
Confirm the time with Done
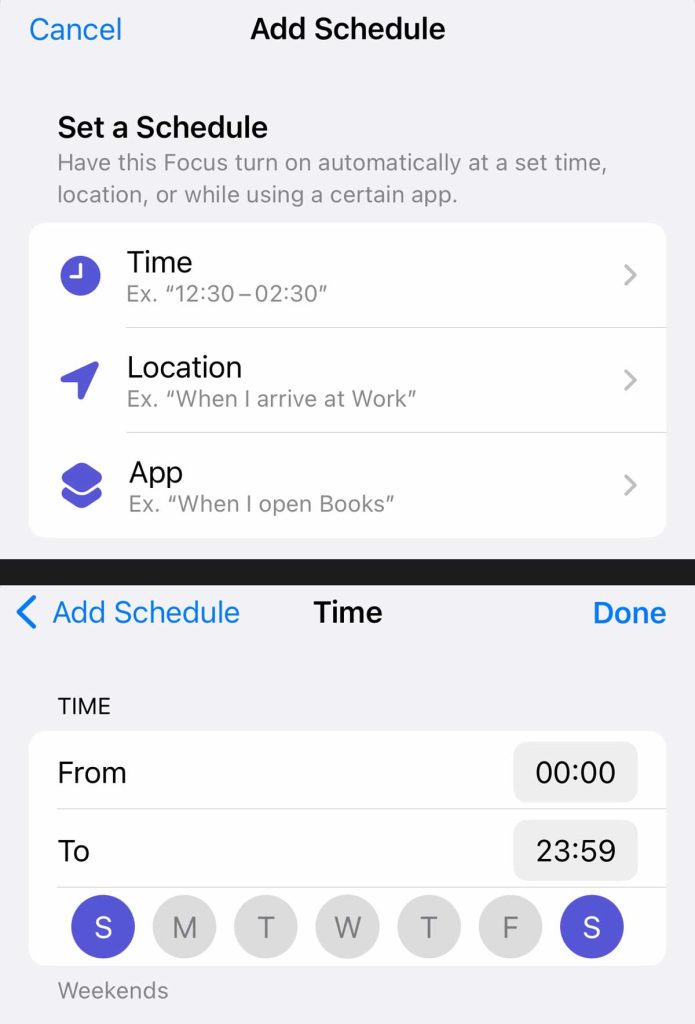click(629, 613)
